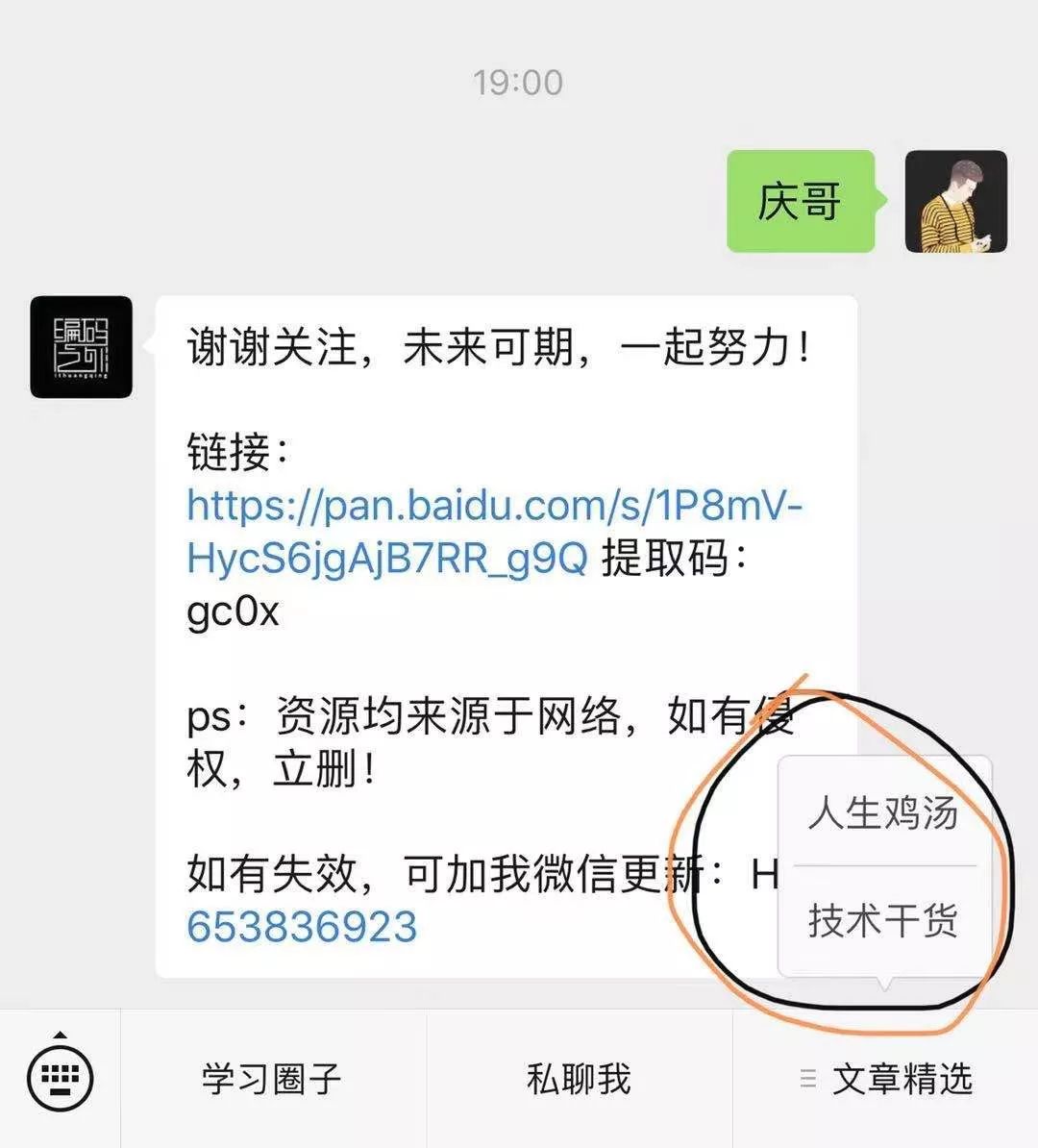Viewport: 1038px width, 1148px height.
Task: Select 人生鸡汤 from the popup menu
Action: (883, 813)
